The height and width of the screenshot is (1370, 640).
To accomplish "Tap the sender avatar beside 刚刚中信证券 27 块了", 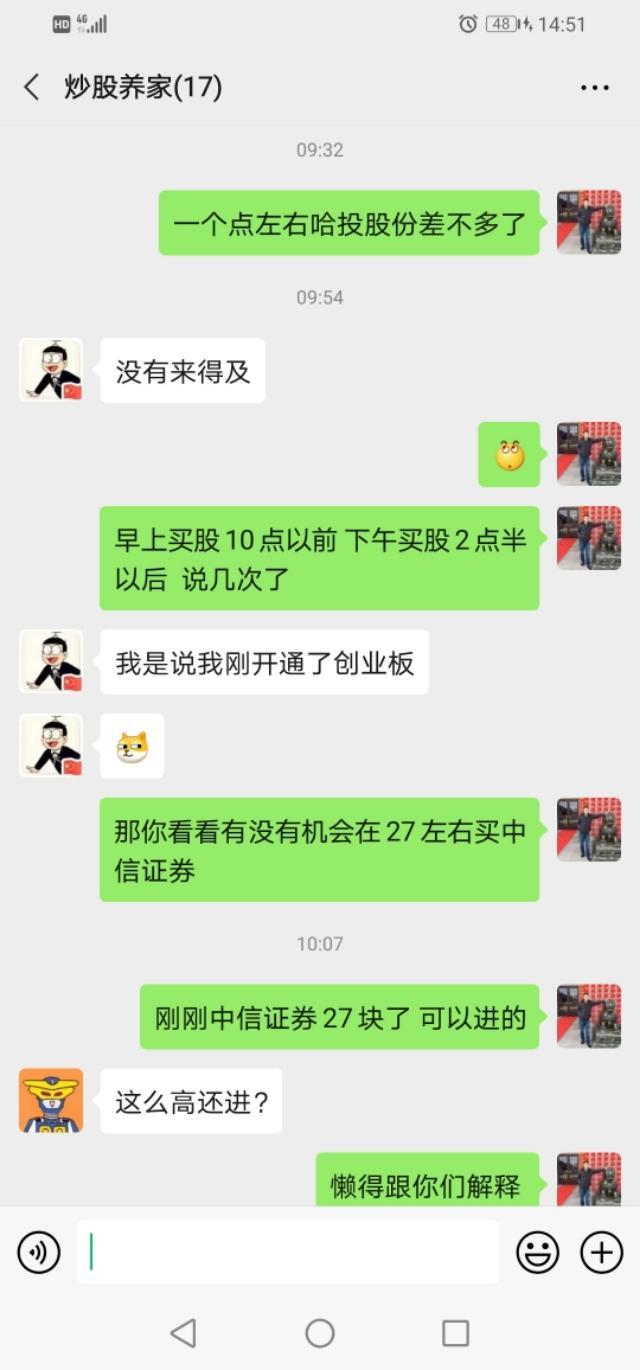I will (589, 1016).
